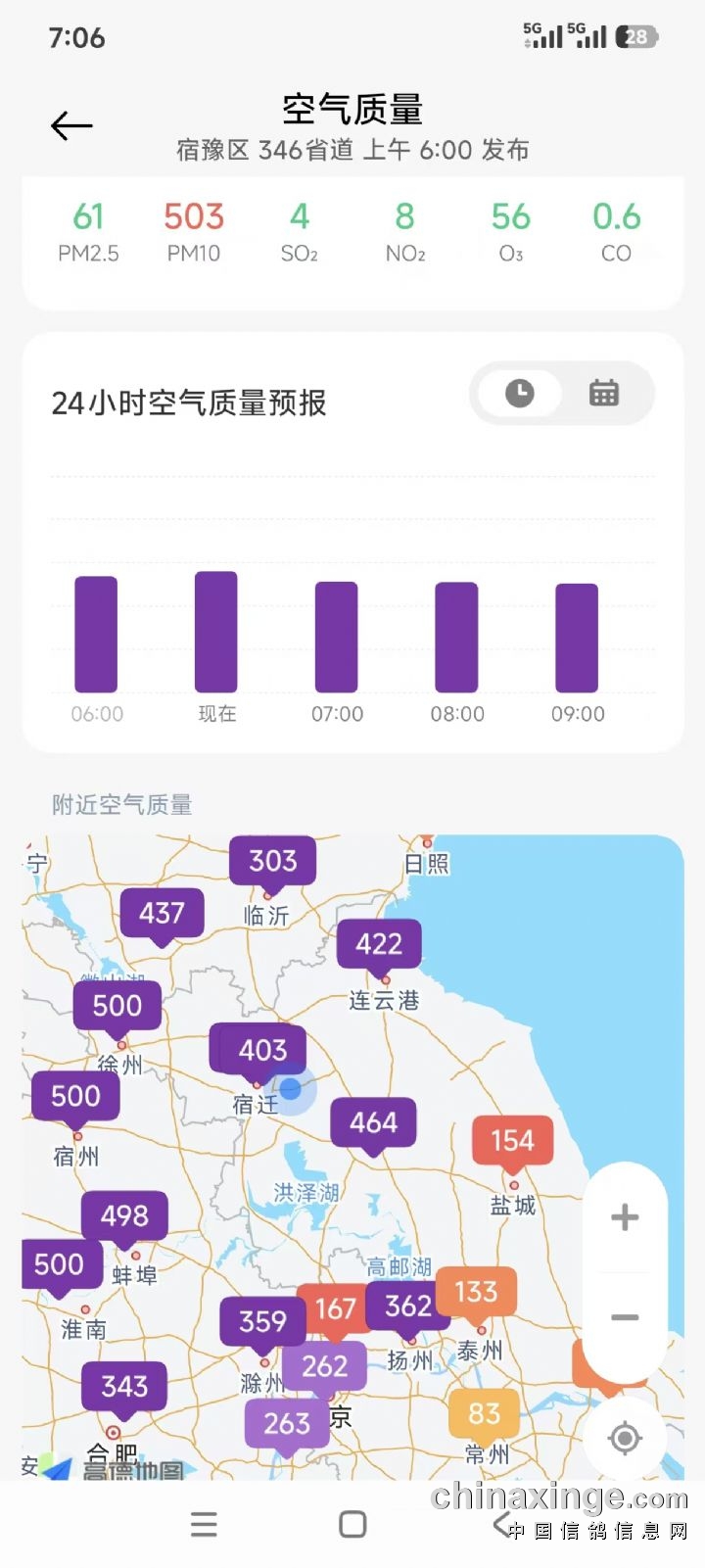Switch to the hourly clock forecast view
Image resolution: width=705 pixels, height=1568 pixels.
[x=519, y=394]
